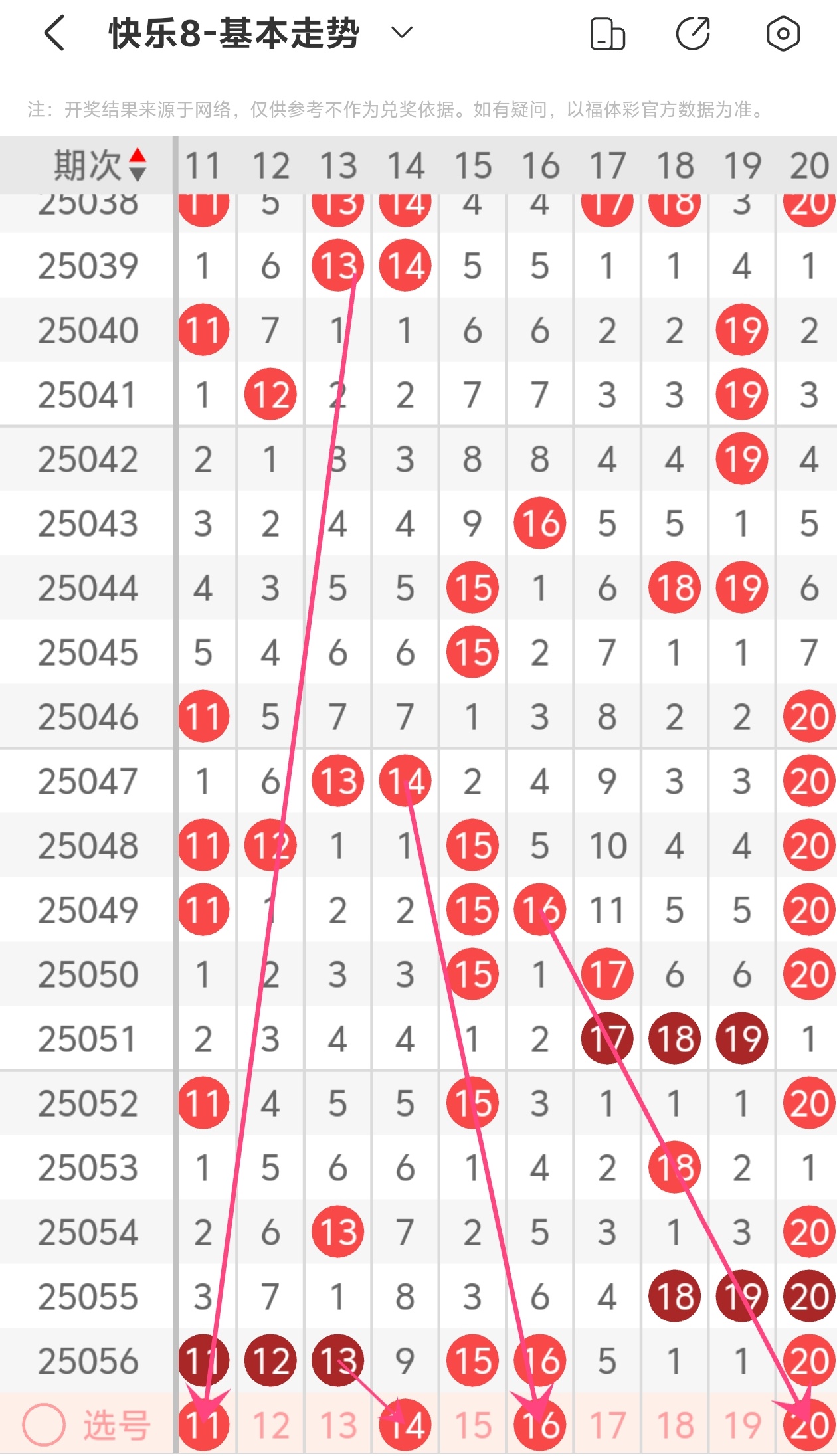Deselect number 11 in the 选号 row

204,1425
